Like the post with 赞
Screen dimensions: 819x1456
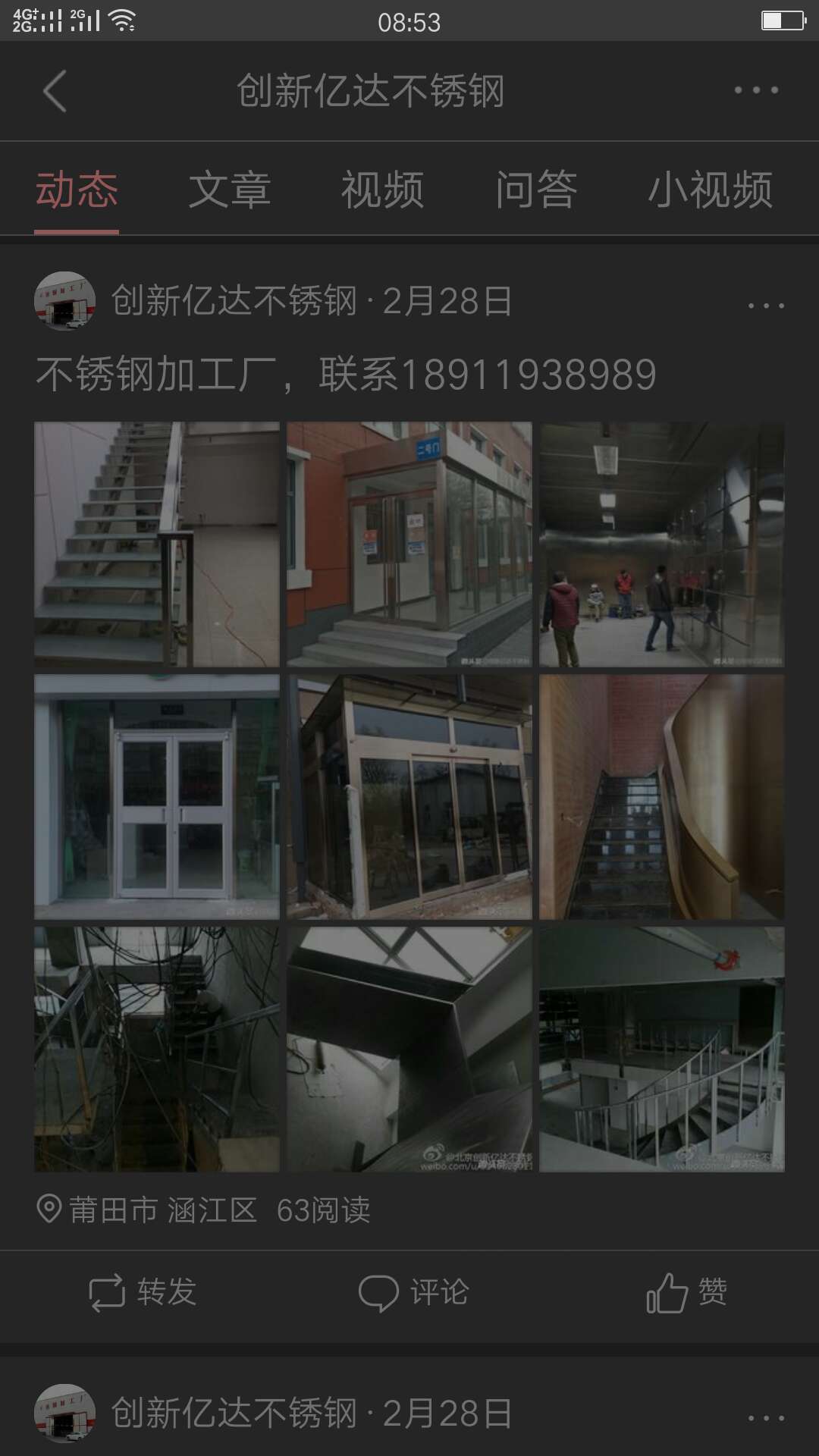click(686, 1292)
